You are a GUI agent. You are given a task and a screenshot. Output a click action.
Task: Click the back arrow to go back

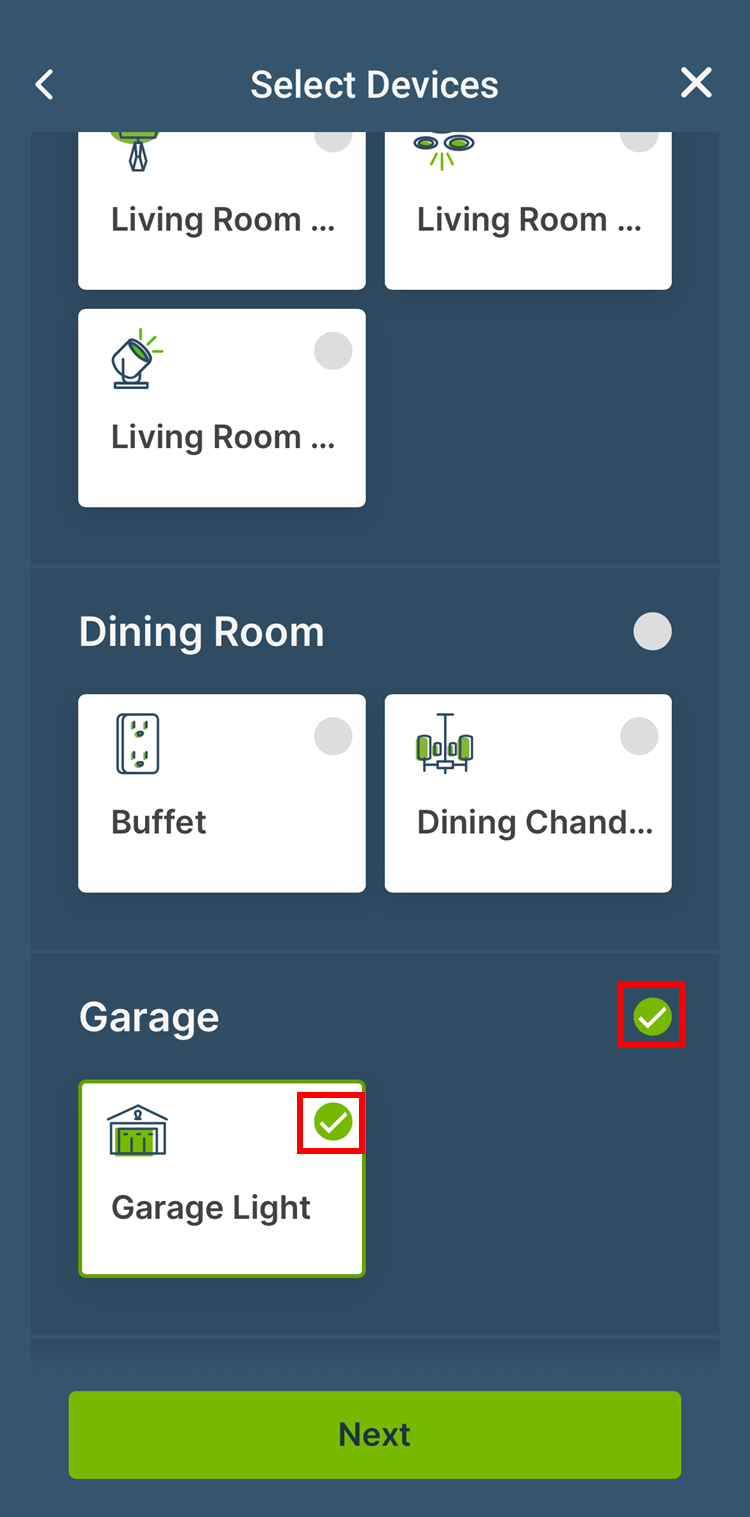coord(44,84)
